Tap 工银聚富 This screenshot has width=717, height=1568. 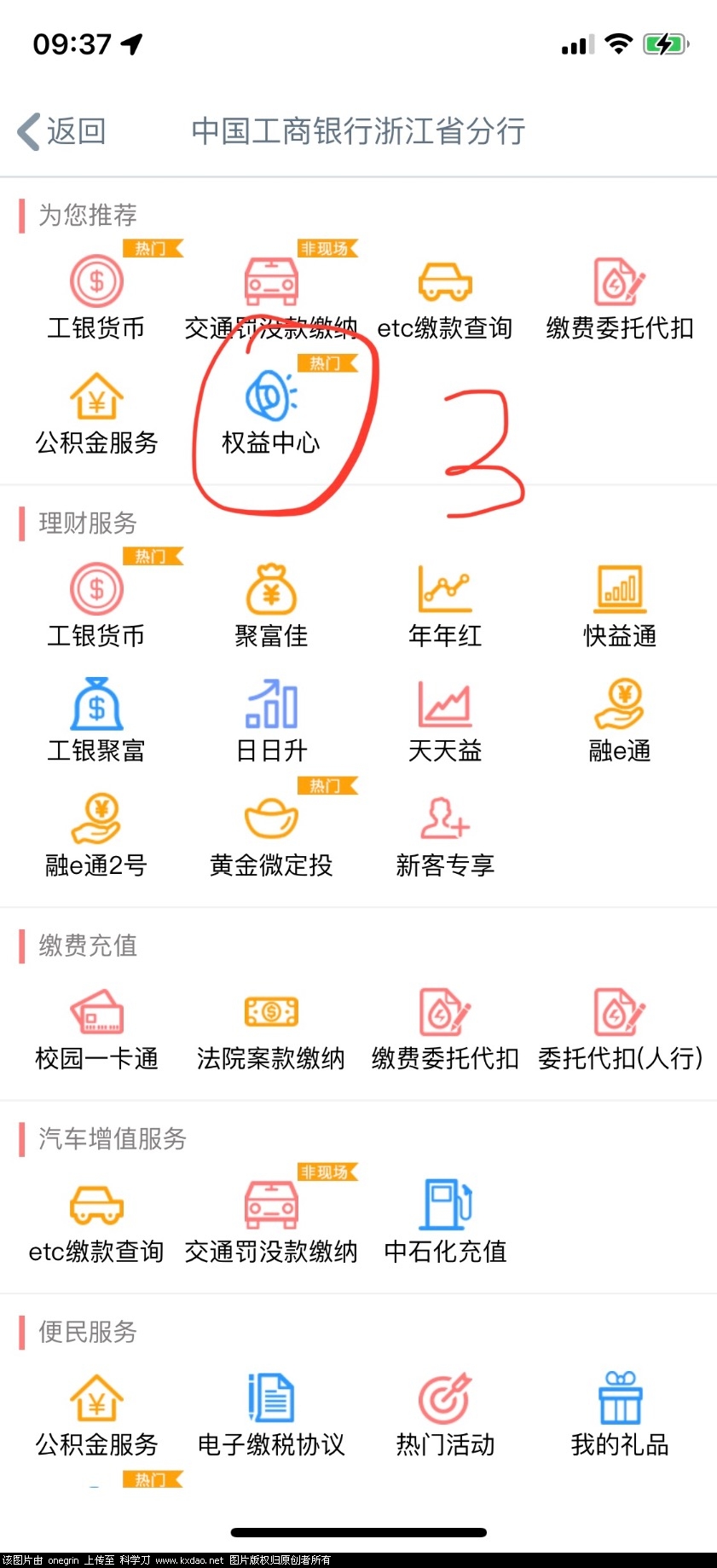pyautogui.click(x=96, y=719)
